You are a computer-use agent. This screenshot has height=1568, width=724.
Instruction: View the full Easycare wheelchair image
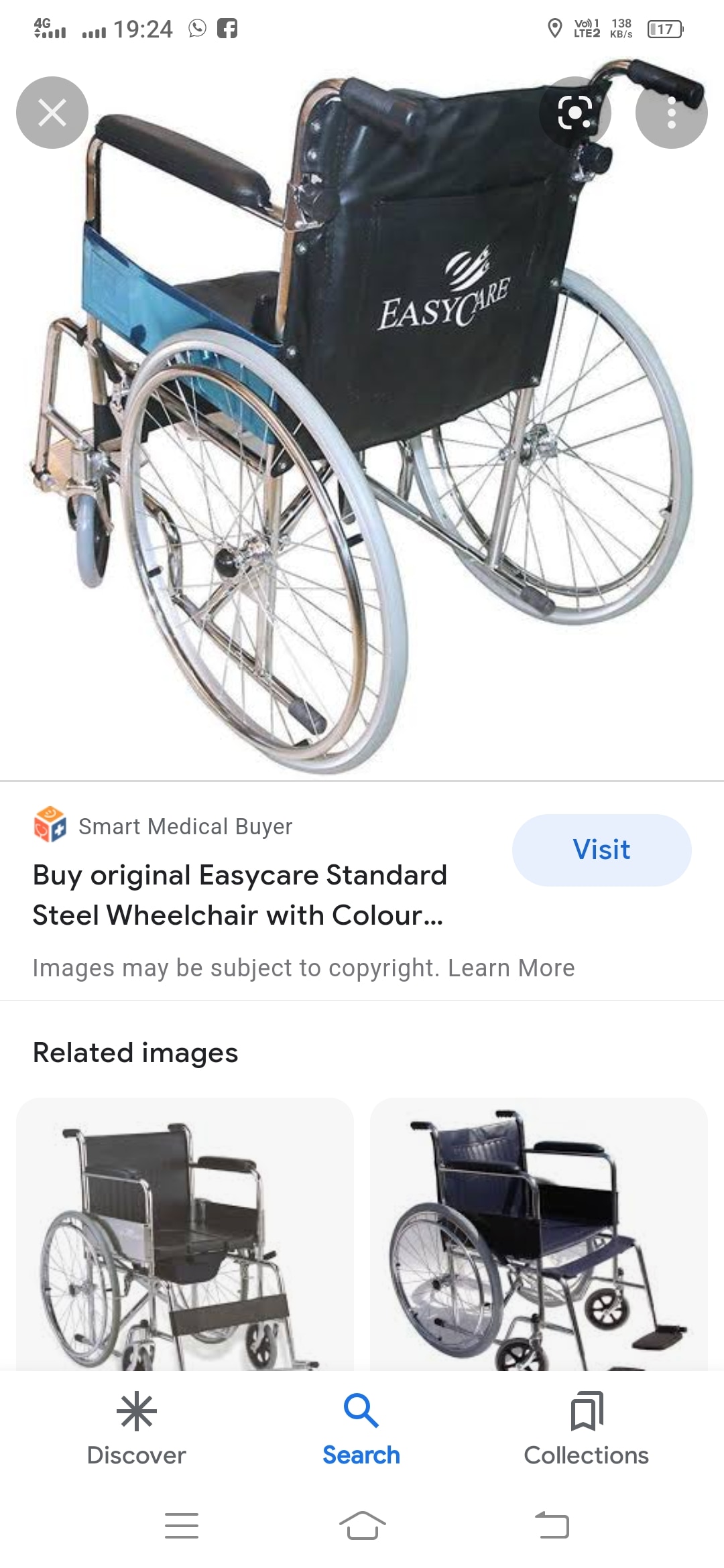[x=362, y=429]
